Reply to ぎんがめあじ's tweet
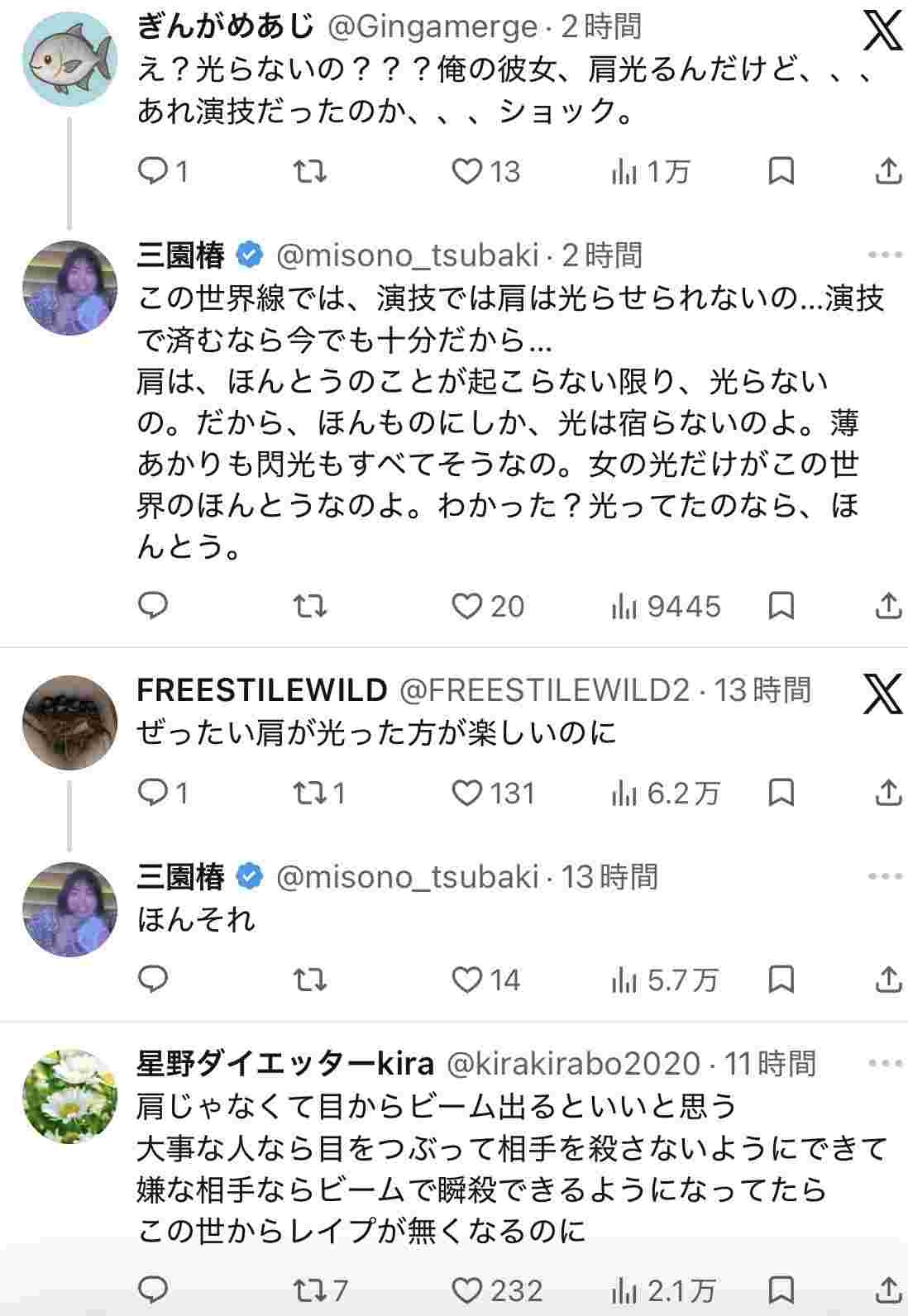 (153, 172)
